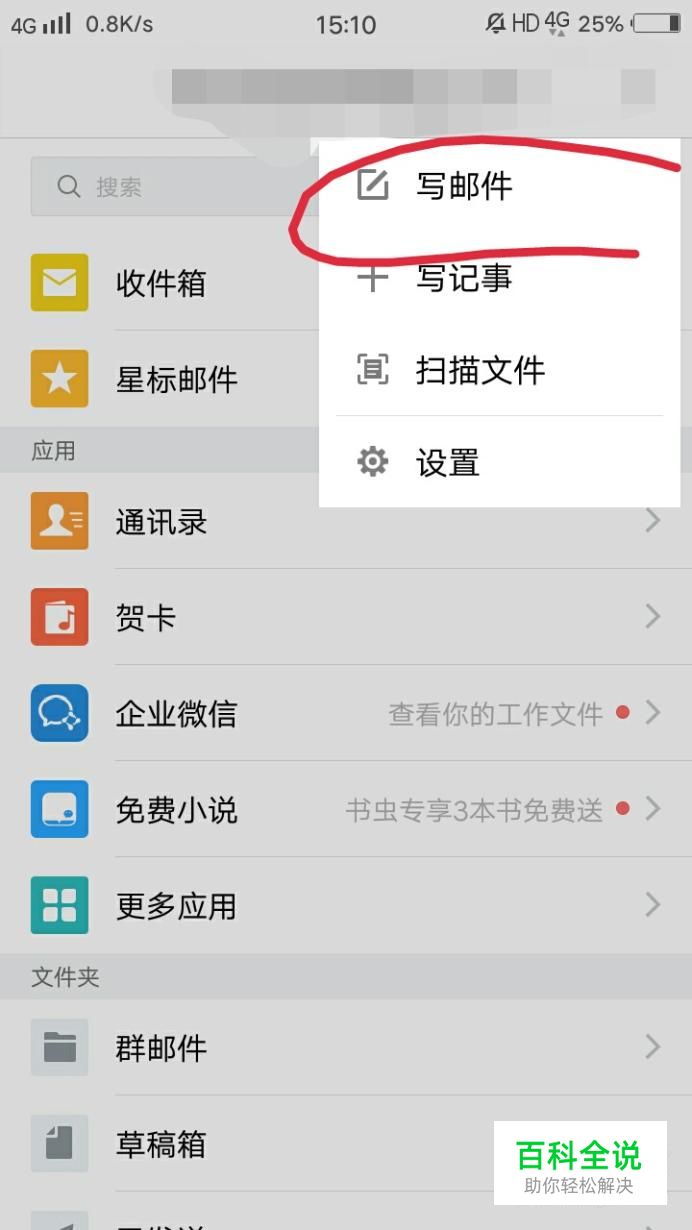Viewport: 692px width, 1230px height.
Task: Open 更多应用 for more apps
Action: (x=346, y=905)
